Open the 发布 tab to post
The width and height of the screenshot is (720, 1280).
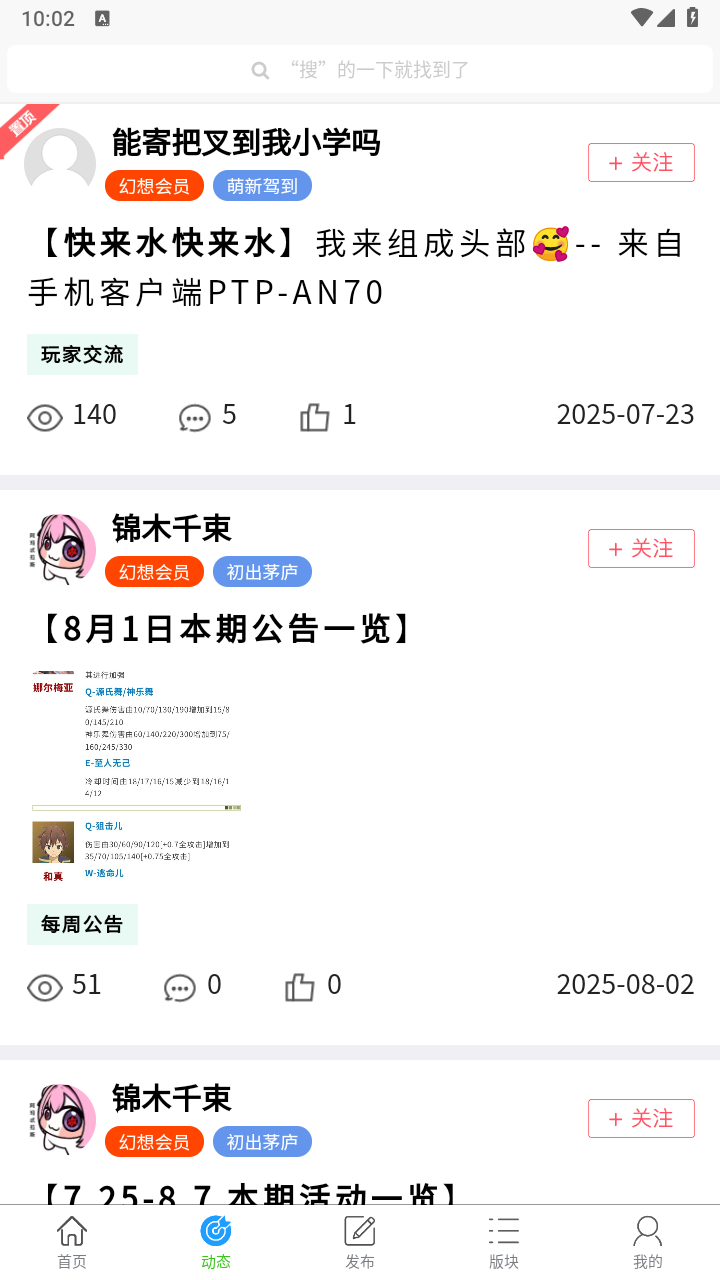pos(360,1242)
